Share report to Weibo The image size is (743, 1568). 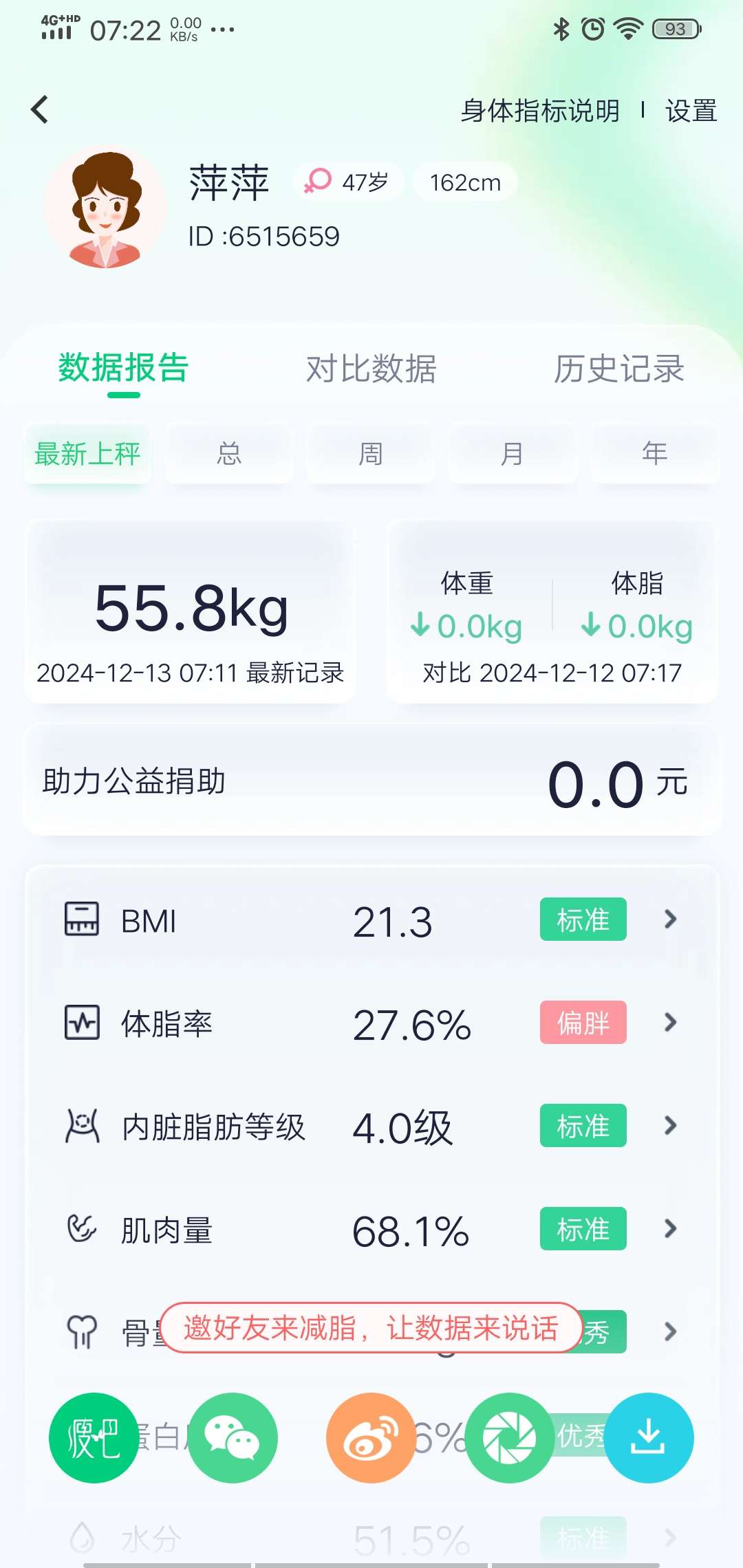tap(371, 1438)
